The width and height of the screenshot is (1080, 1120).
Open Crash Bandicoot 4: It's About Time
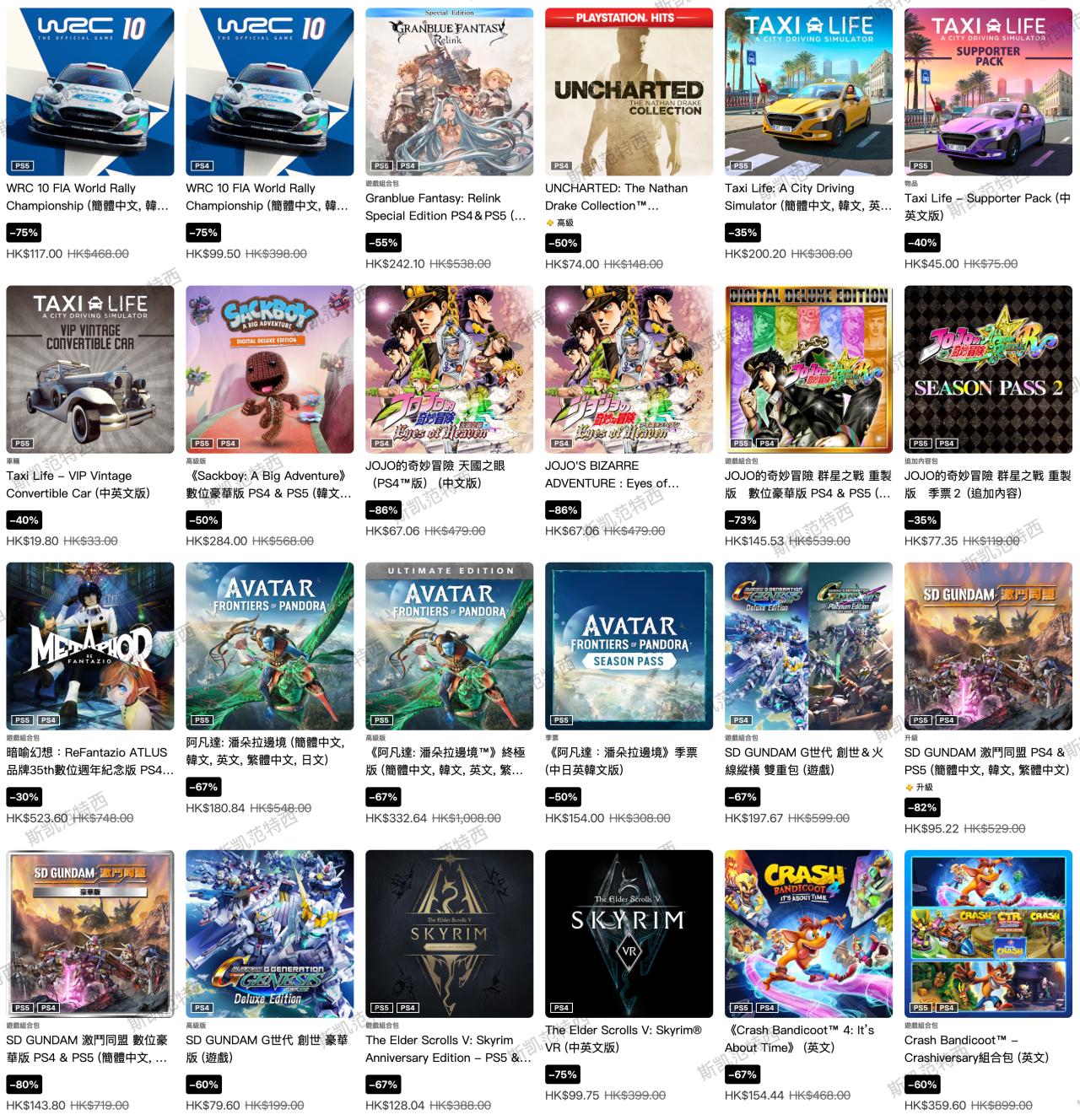click(808, 933)
